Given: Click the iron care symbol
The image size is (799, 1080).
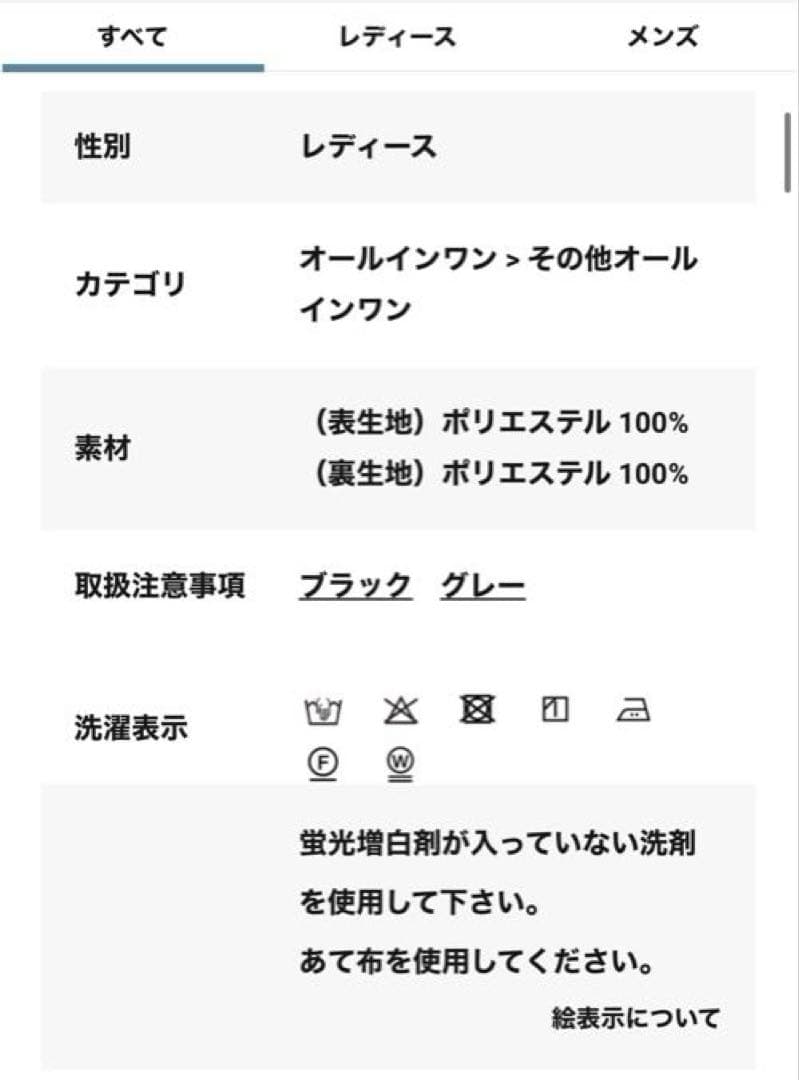Looking at the screenshot, I should pyautogui.click(x=634, y=710).
